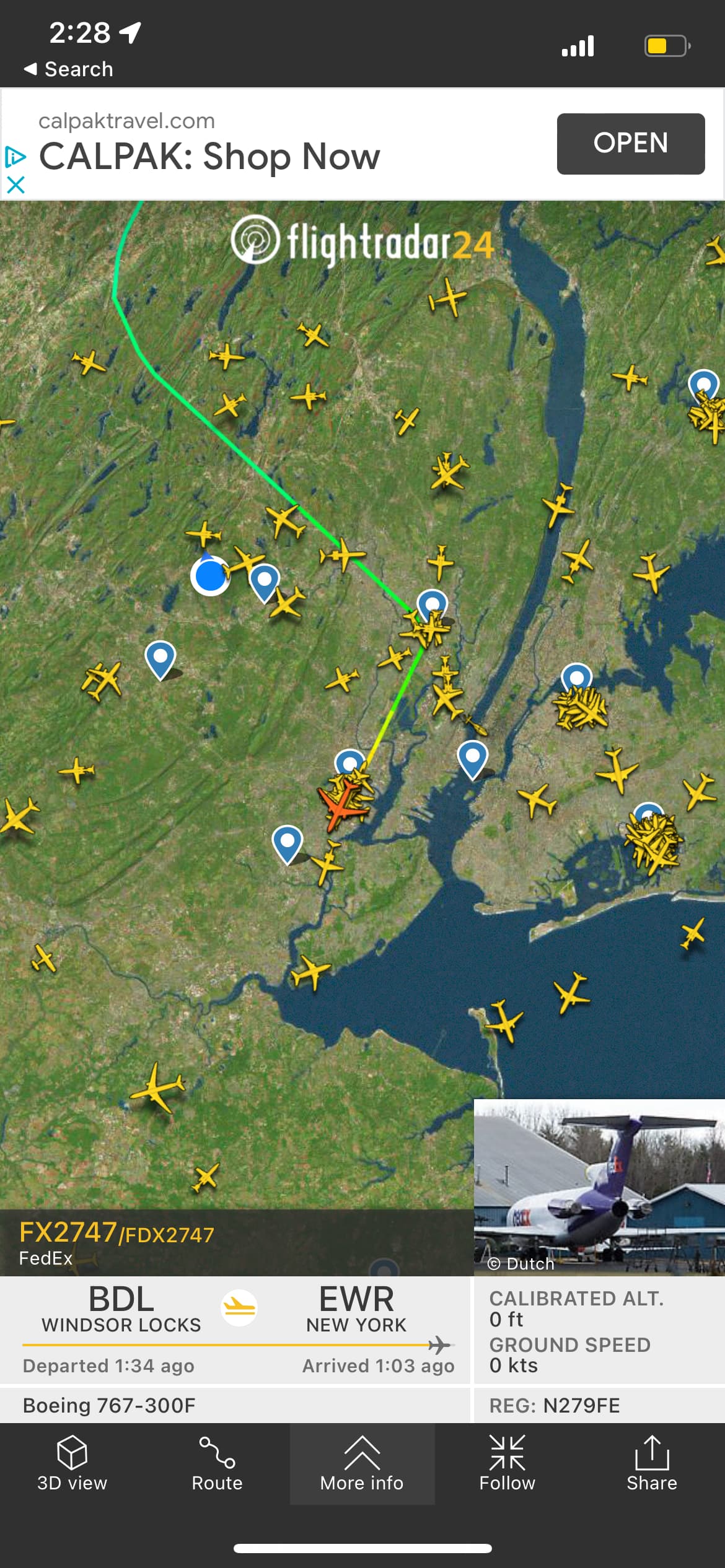Expand More info panel
The width and height of the screenshot is (725, 1568).
[x=362, y=1464]
